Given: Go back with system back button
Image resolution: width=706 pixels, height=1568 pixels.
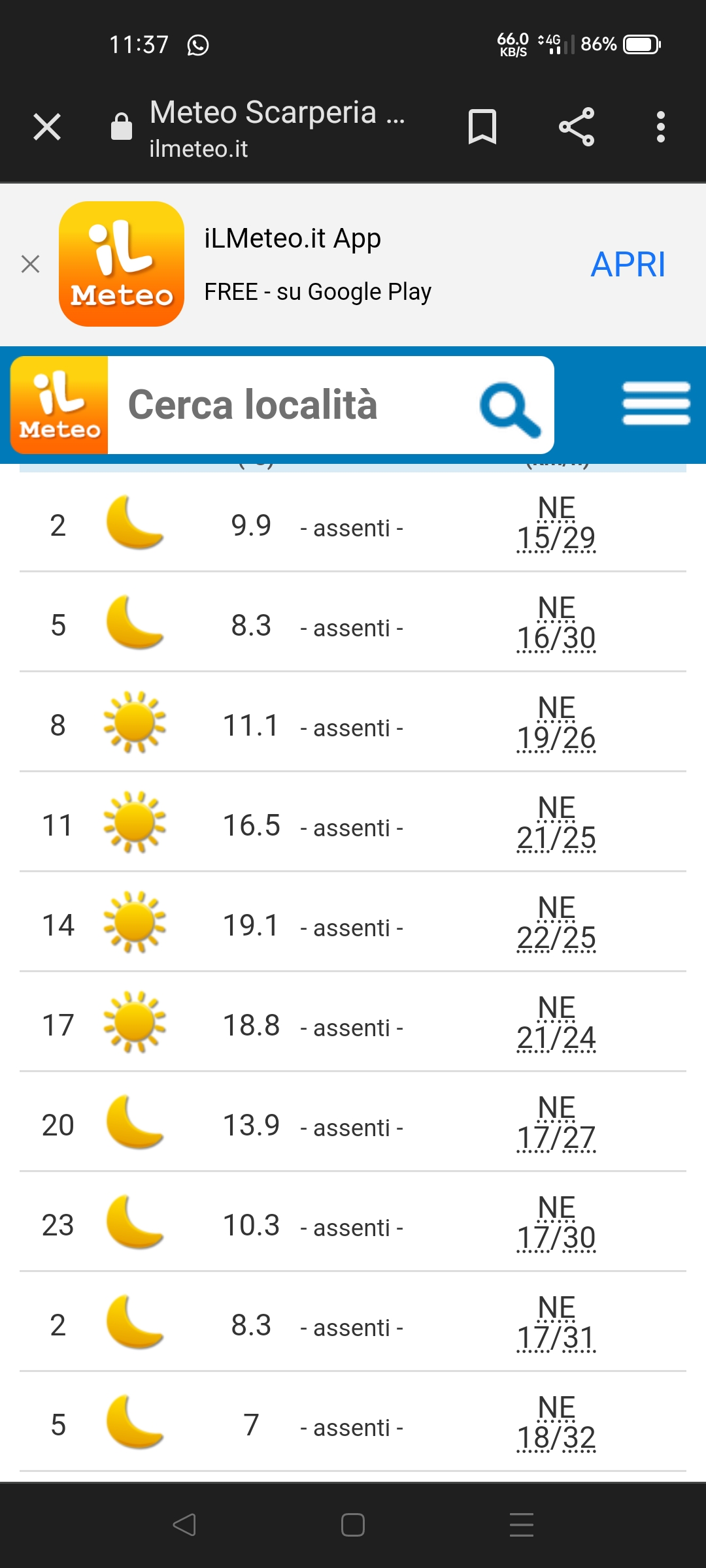Looking at the screenshot, I should [x=184, y=1525].
